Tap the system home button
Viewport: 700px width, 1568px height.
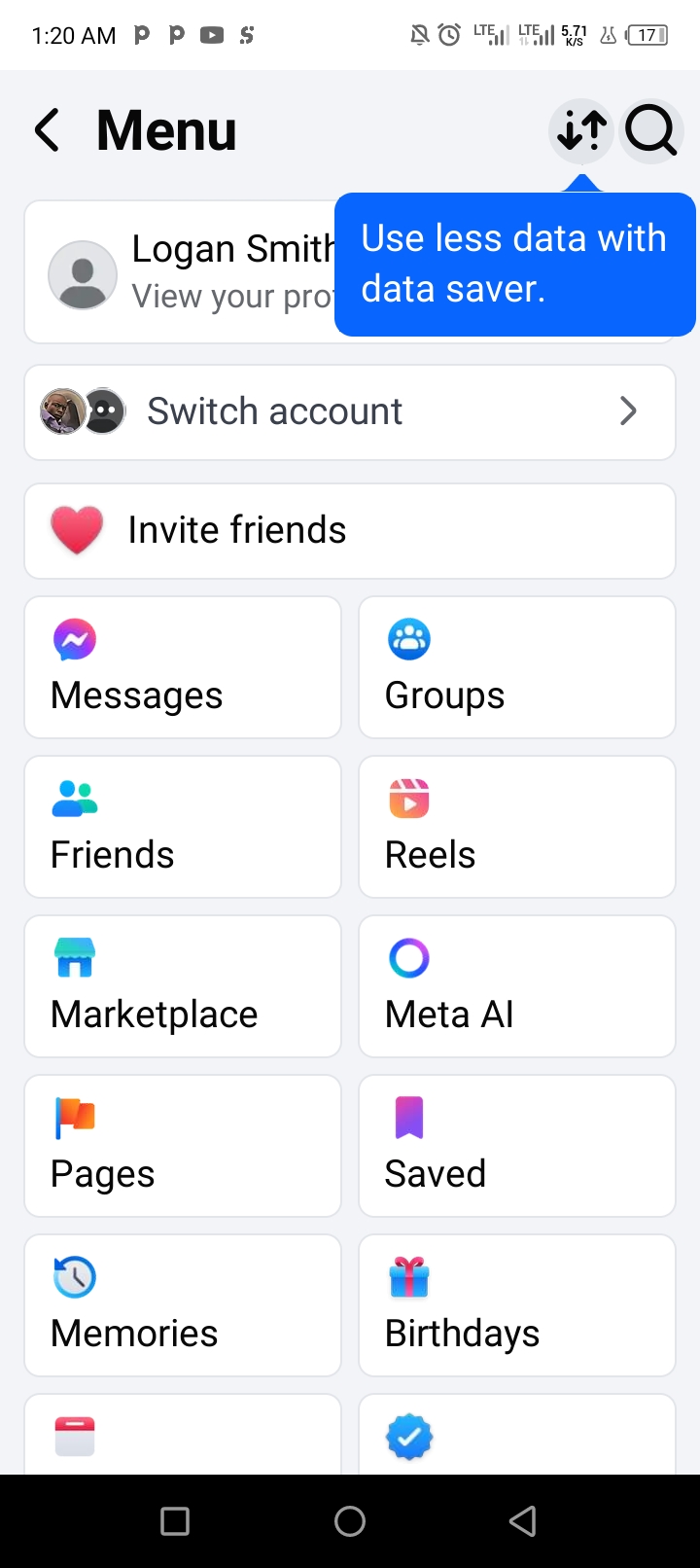click(x=350, y=1521)
